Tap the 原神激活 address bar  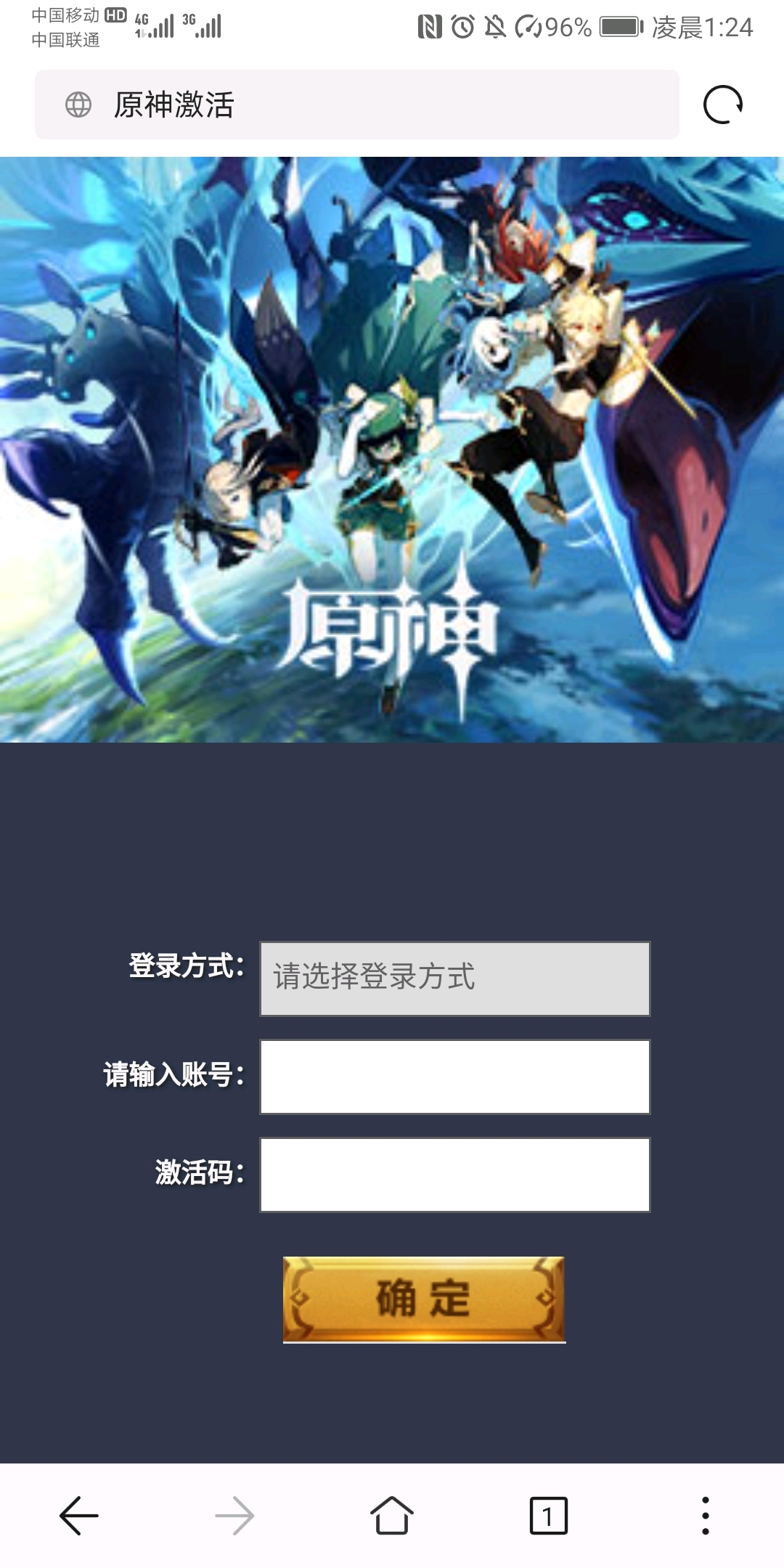pos(357,105)
